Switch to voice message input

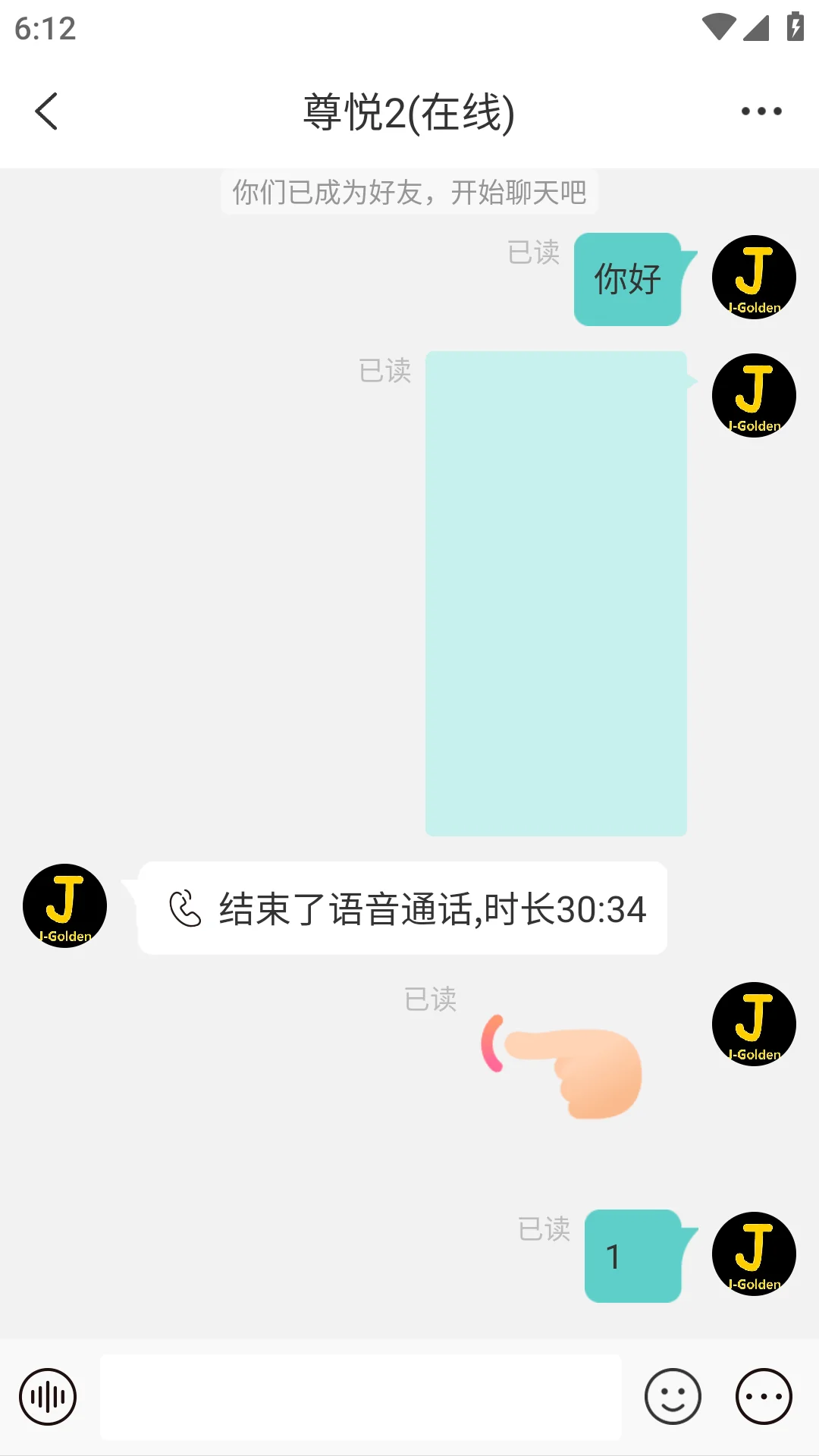tap(48, 1396)
